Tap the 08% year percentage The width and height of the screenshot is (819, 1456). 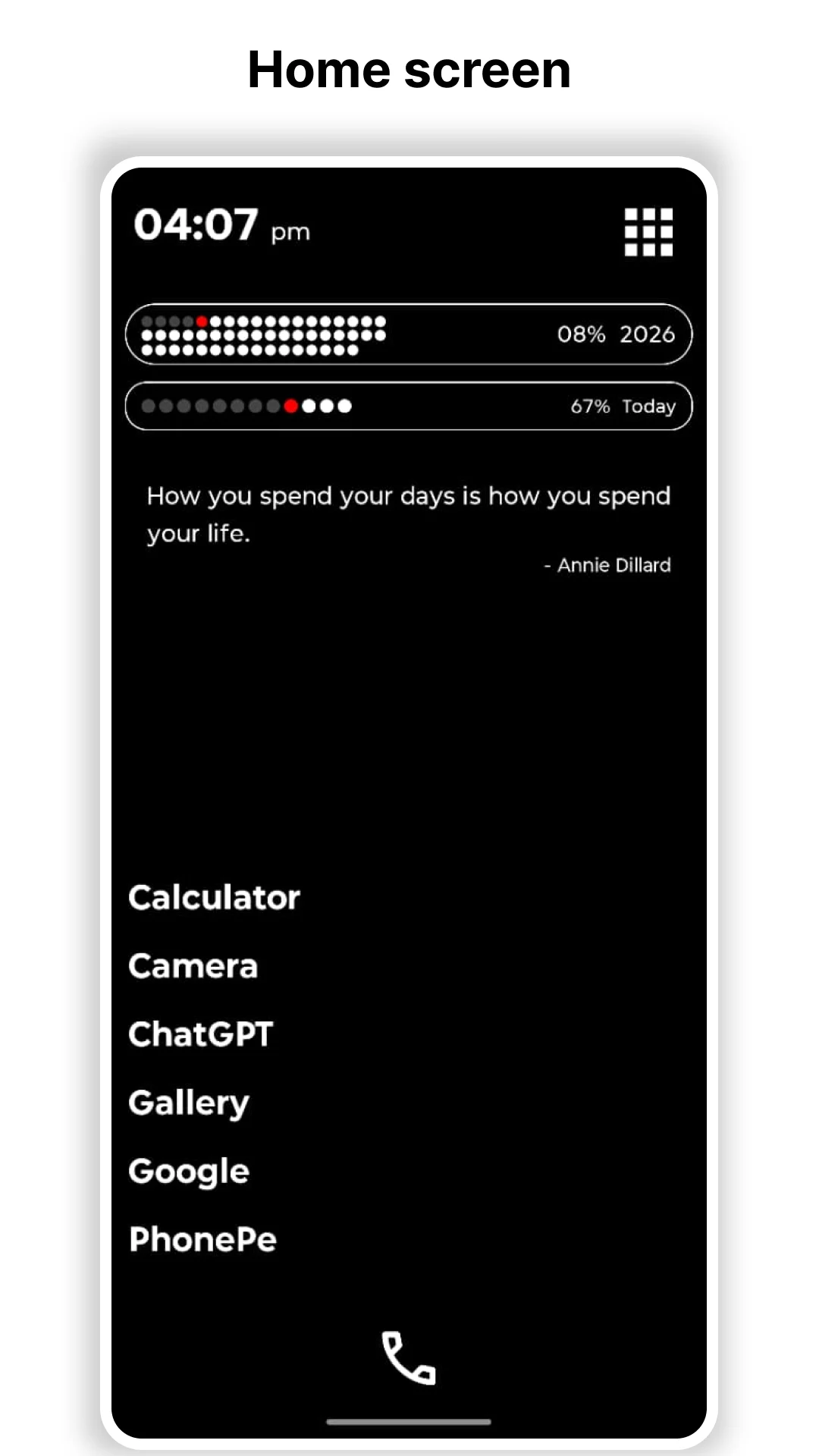click(580, 334)
